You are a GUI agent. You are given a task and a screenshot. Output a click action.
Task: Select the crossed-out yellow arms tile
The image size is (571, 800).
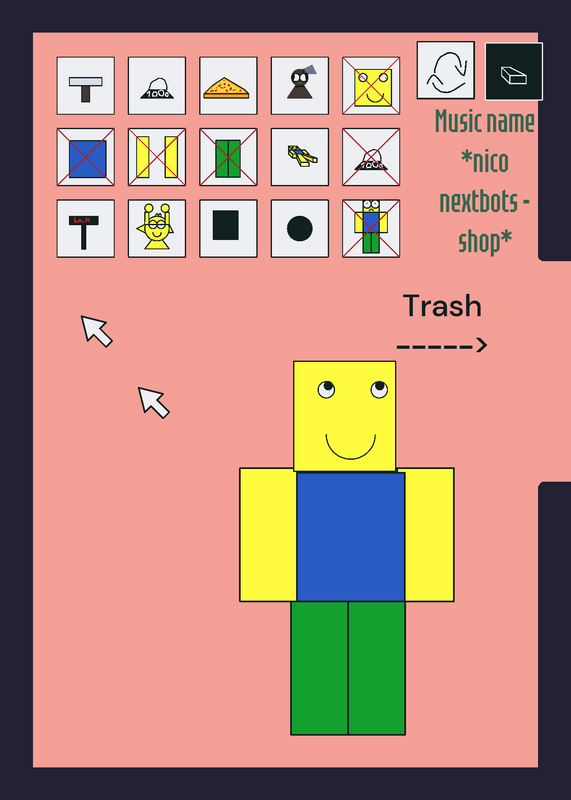point(157,157)
